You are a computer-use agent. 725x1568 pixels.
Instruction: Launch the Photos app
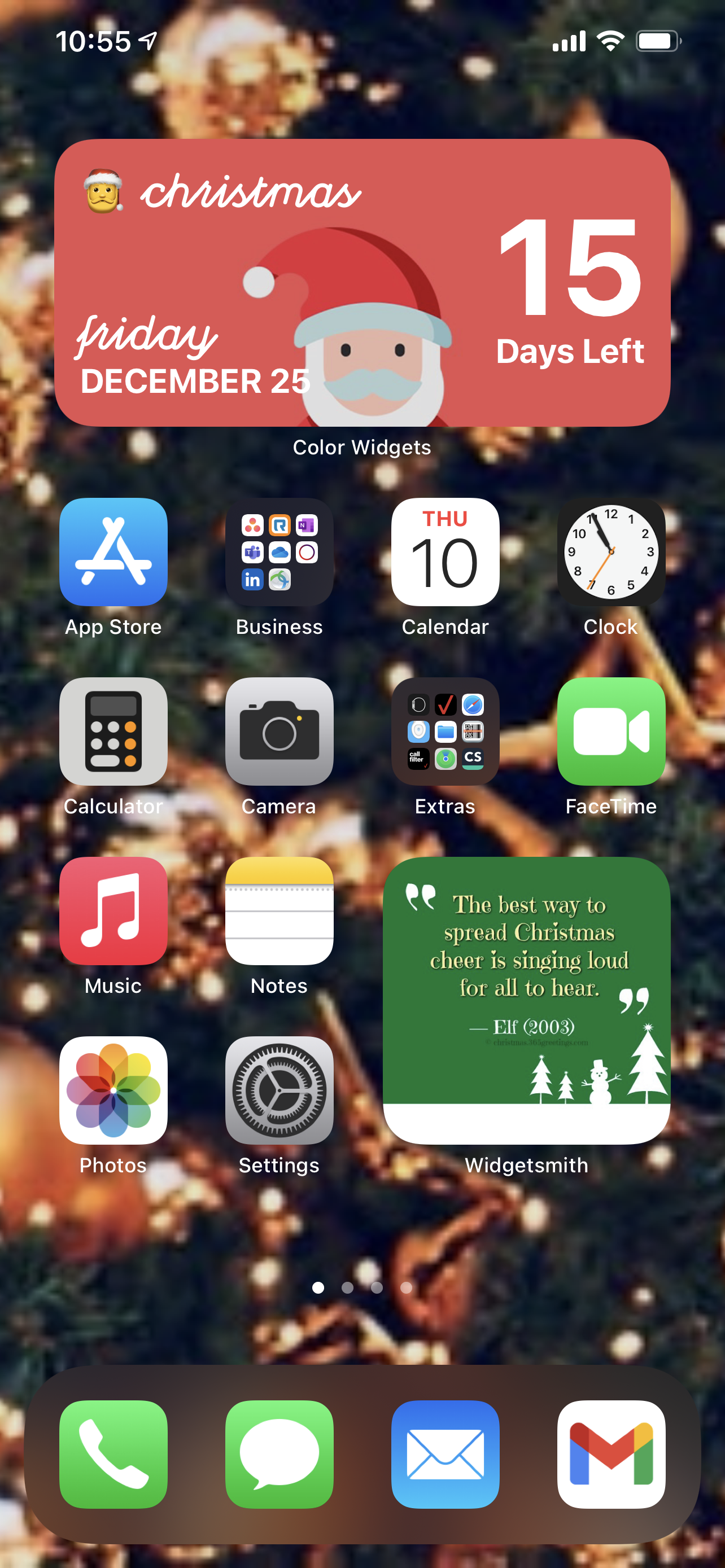click(x=113, y=1090)
